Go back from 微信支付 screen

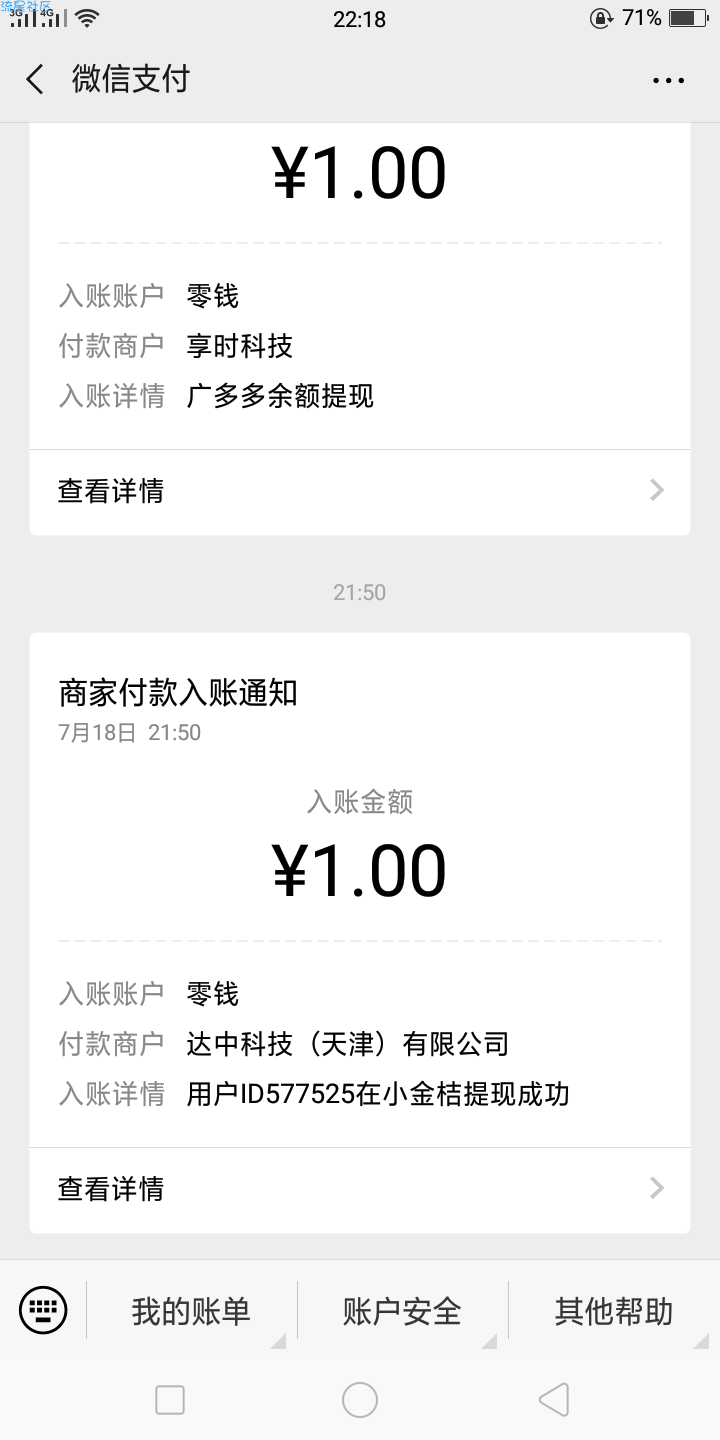pyautogui.click(x=35, y=80)
